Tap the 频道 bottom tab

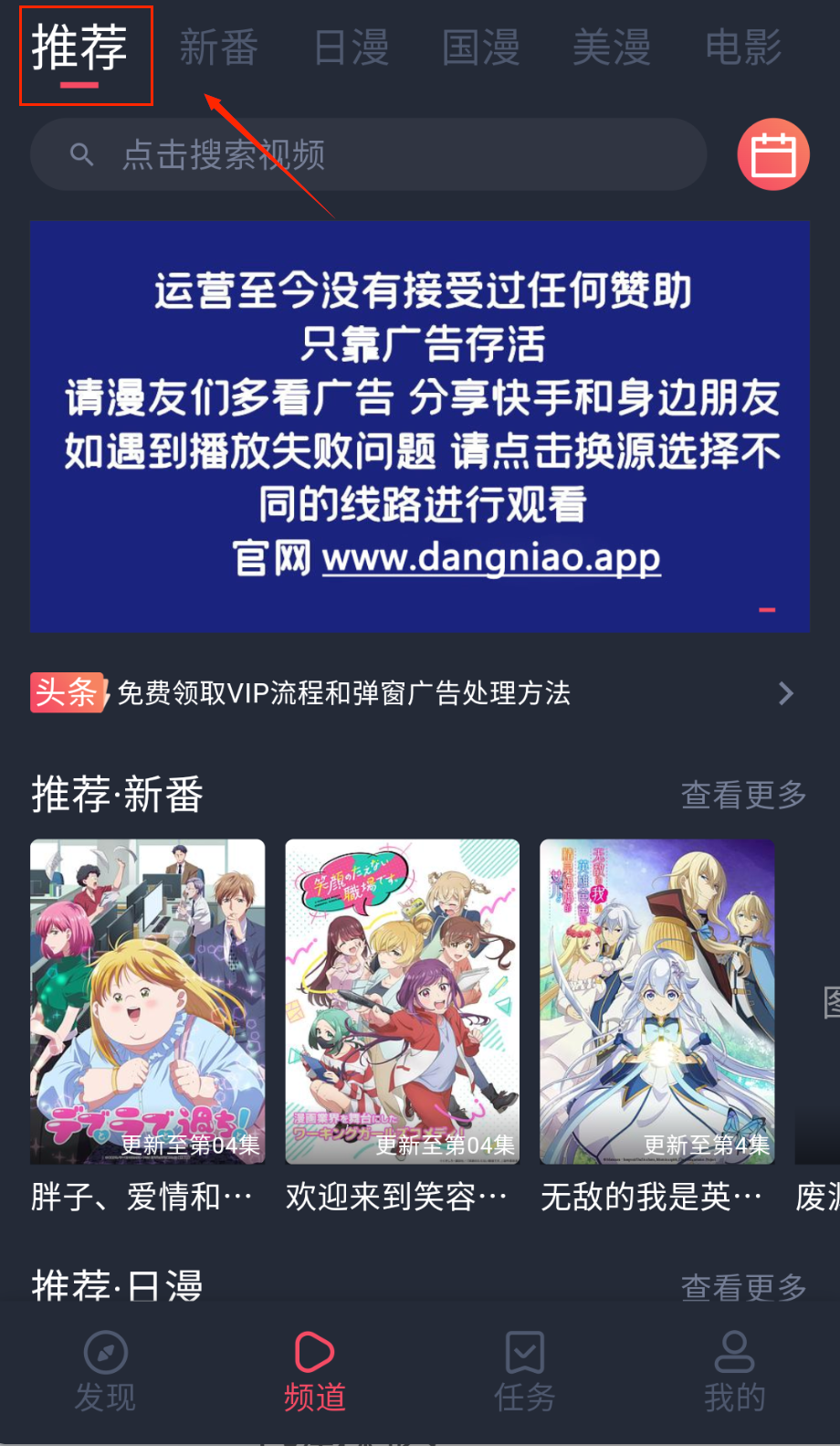(315, 1371)
